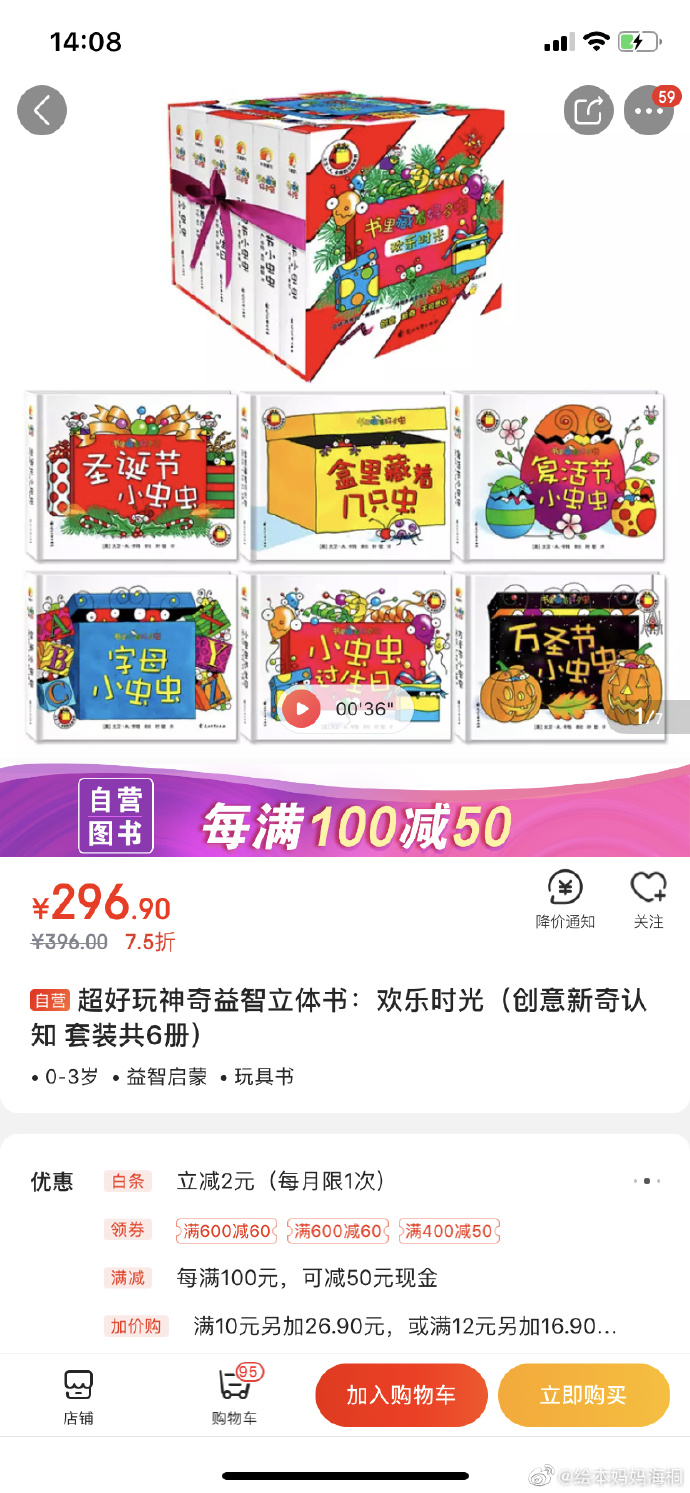This screenshot has width=690, height=1493.
Task: Add item with 加入购物车
Action: (401, 1395)
